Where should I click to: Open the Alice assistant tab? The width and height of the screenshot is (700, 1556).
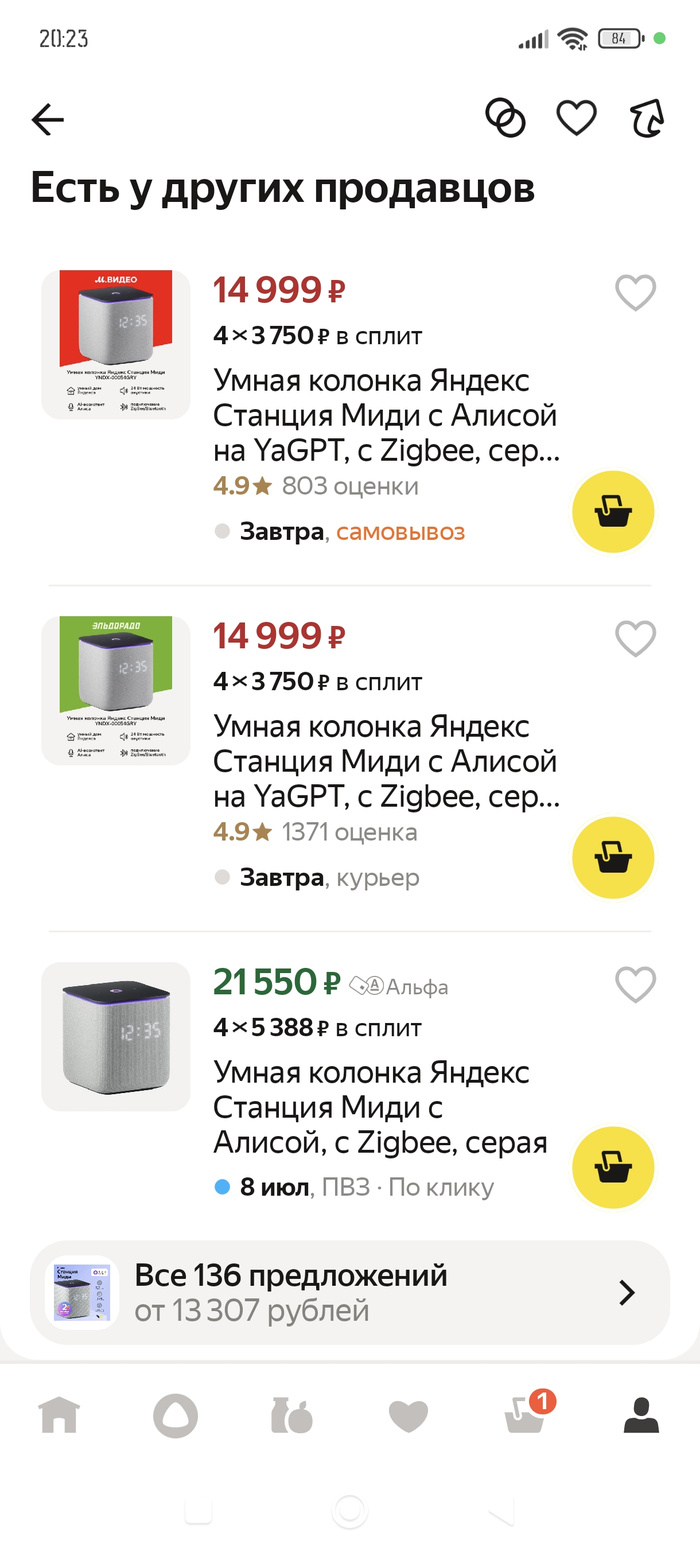175,1416
